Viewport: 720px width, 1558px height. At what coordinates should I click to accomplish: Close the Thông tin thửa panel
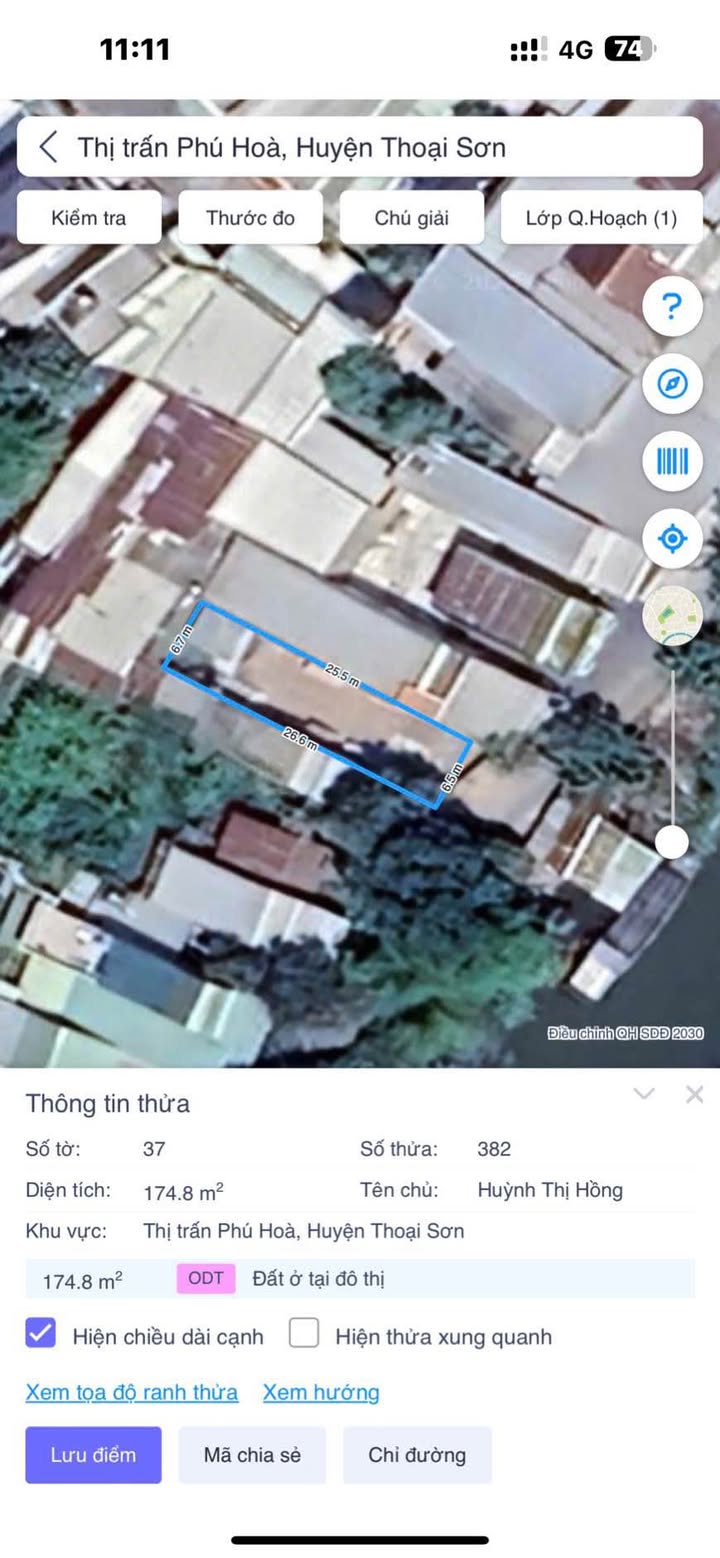pos(695,1095)
